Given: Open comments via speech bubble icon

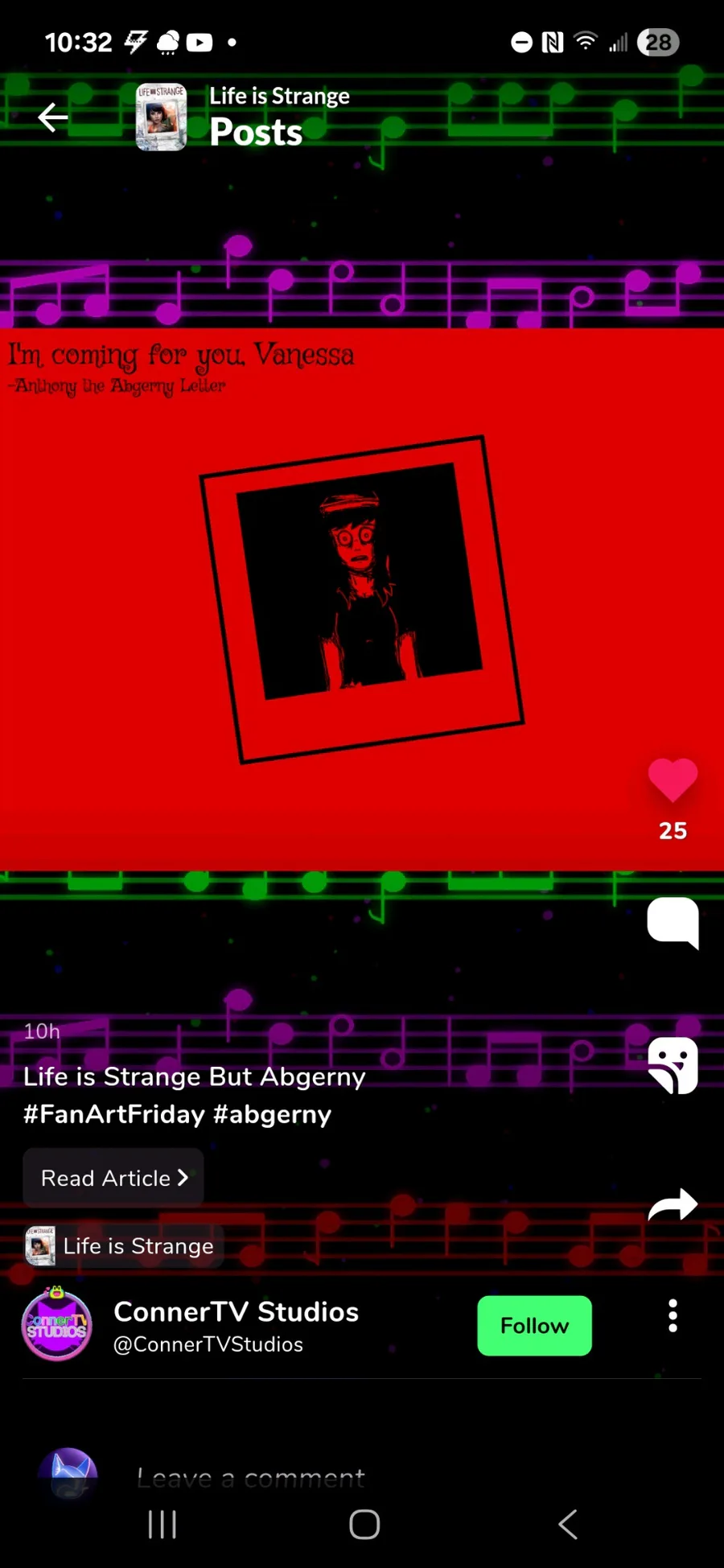Looking at the screenshot, I should [x=673, y=922].
